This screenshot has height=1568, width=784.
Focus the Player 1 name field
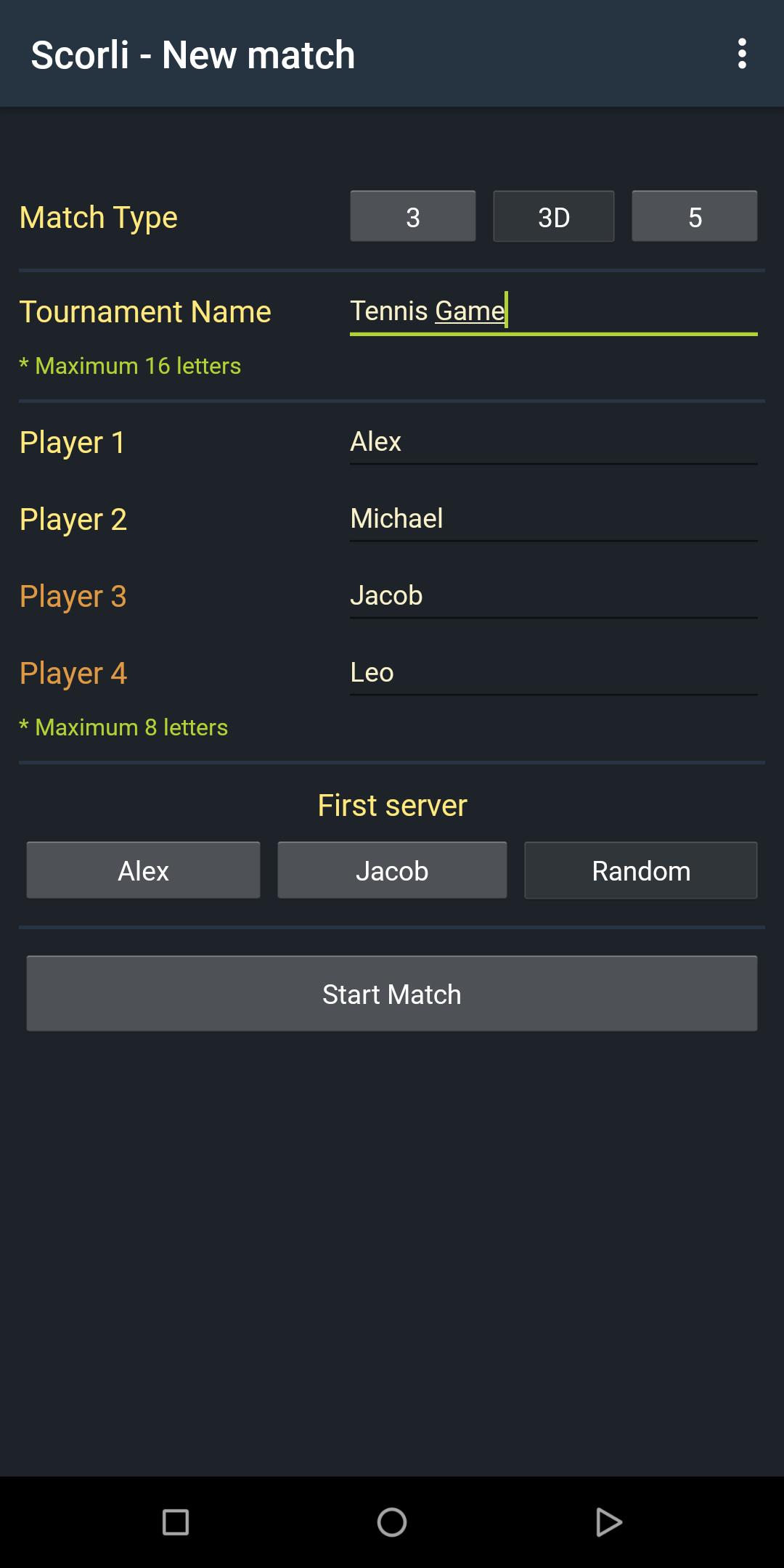(554, 441)
